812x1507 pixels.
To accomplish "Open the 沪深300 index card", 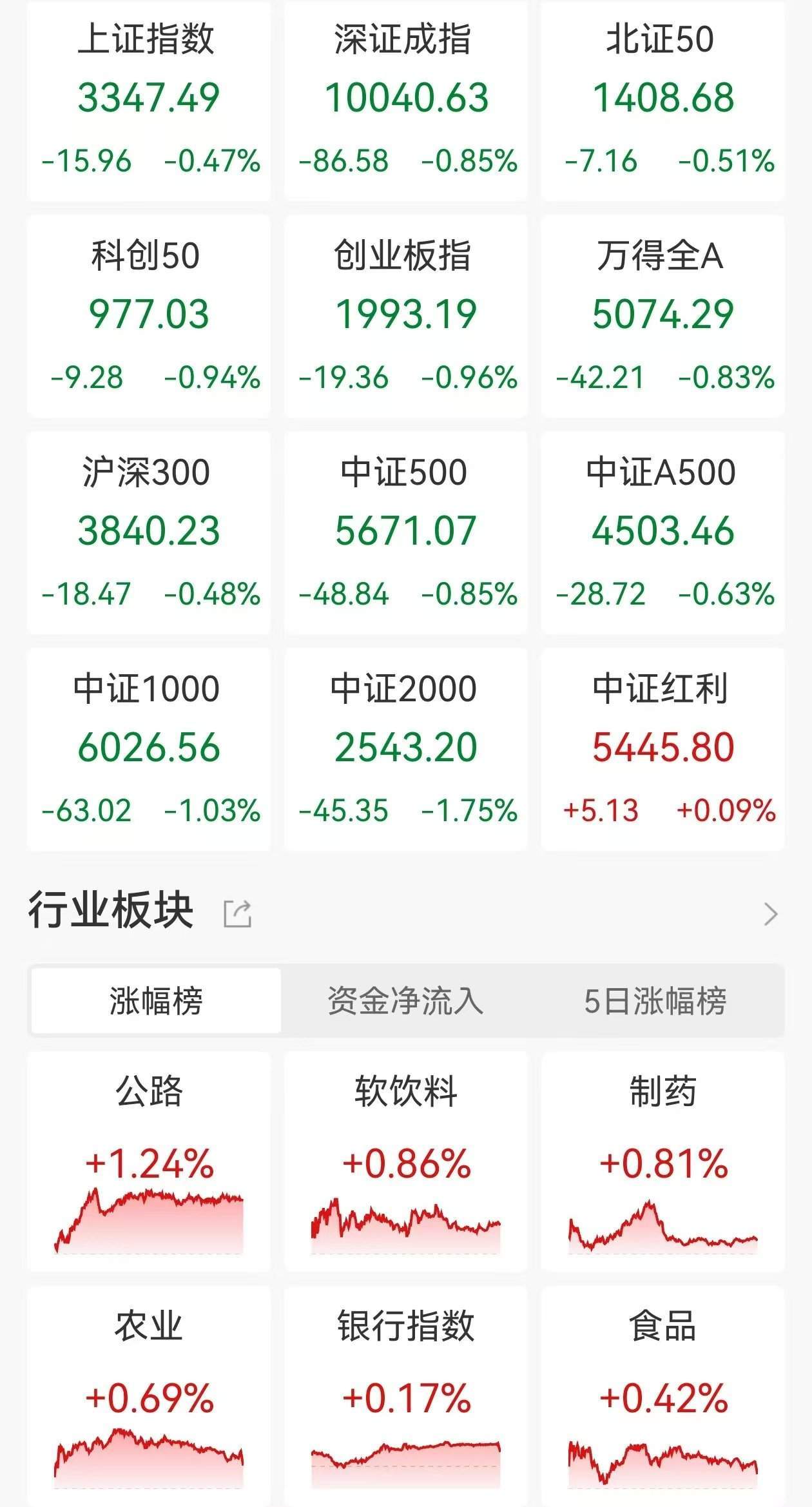I will 149,532.
